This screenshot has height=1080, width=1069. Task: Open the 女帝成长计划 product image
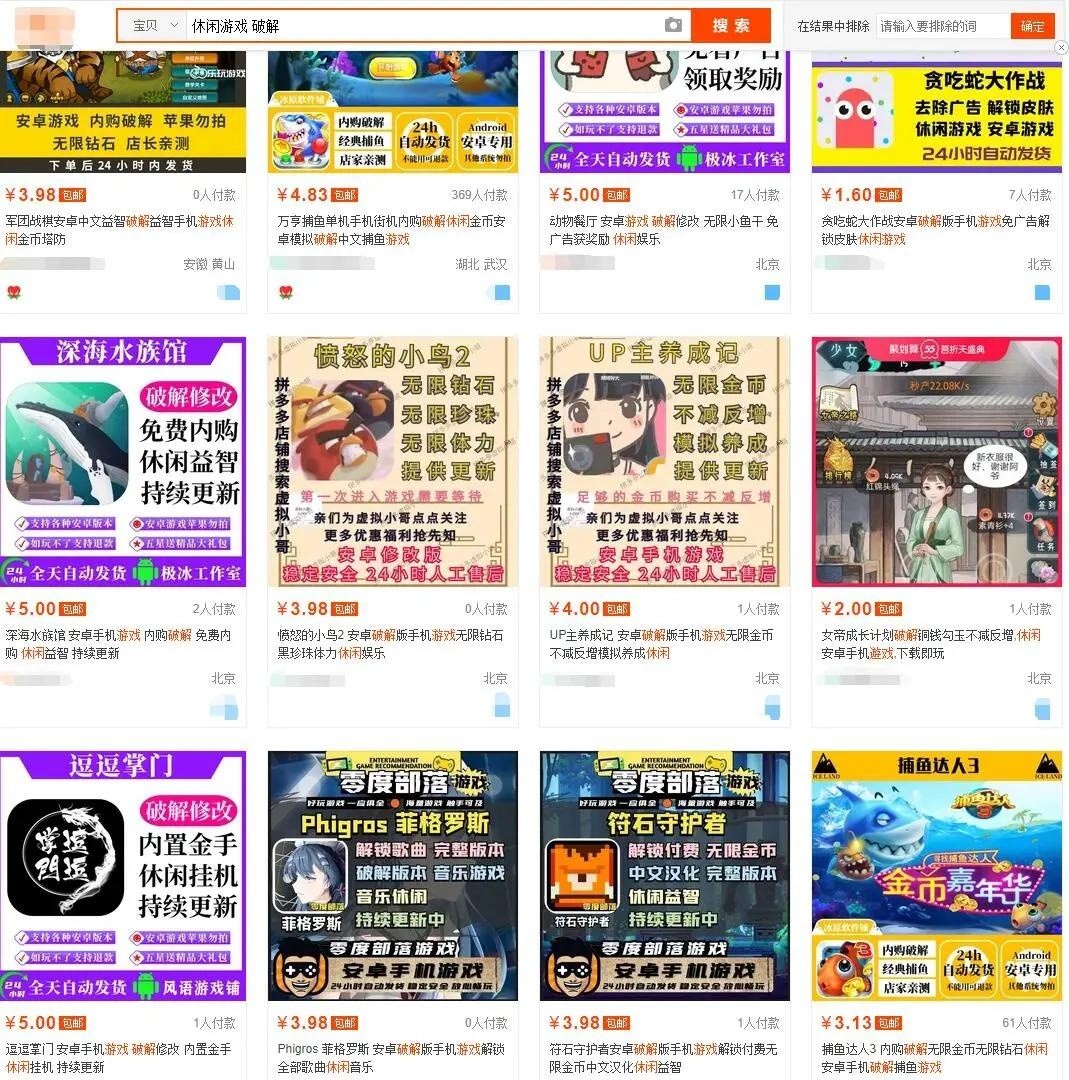tap(937, 462)
